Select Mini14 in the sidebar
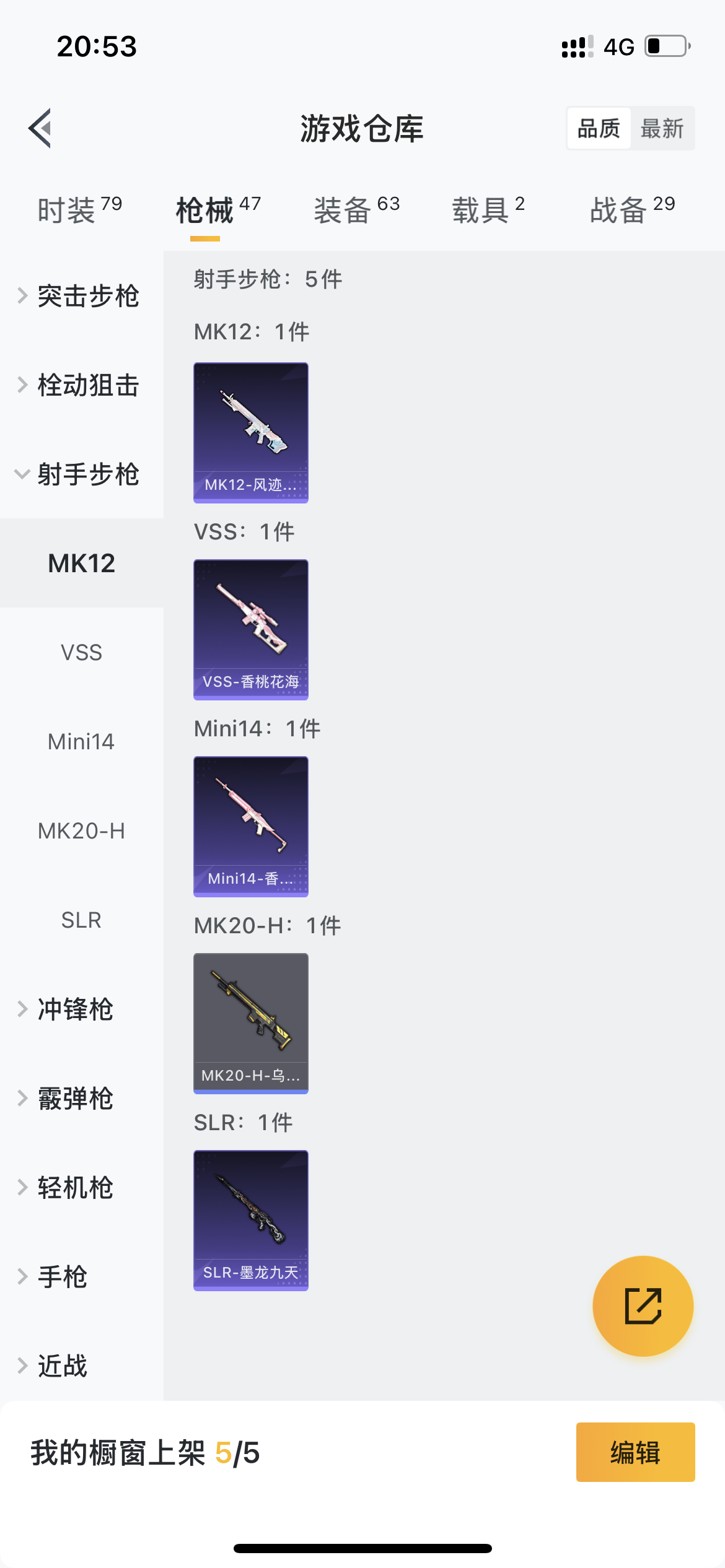The width and height of the screenshot is (725, 1568). pyautogui.click(x=81, y=742)
